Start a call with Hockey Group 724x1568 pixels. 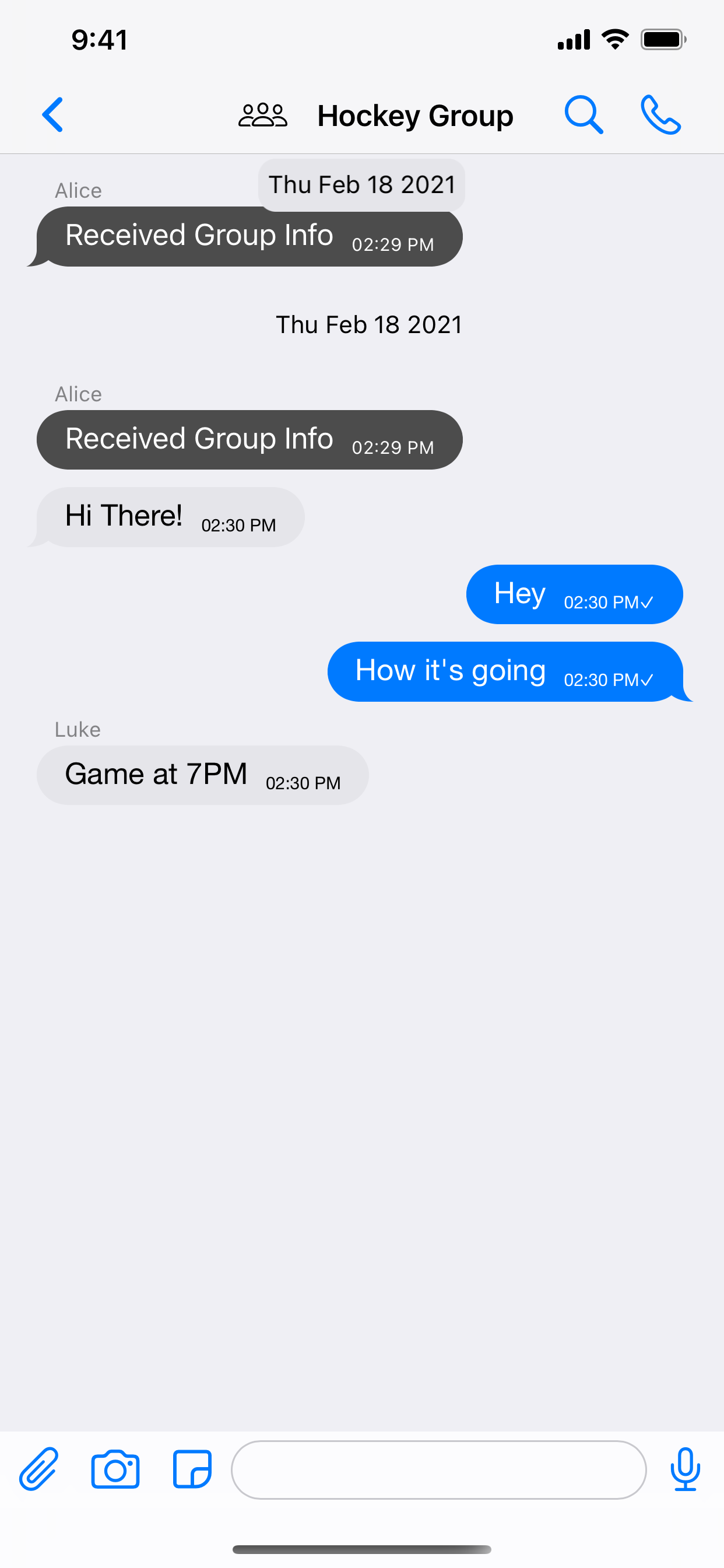pos(660,114)
